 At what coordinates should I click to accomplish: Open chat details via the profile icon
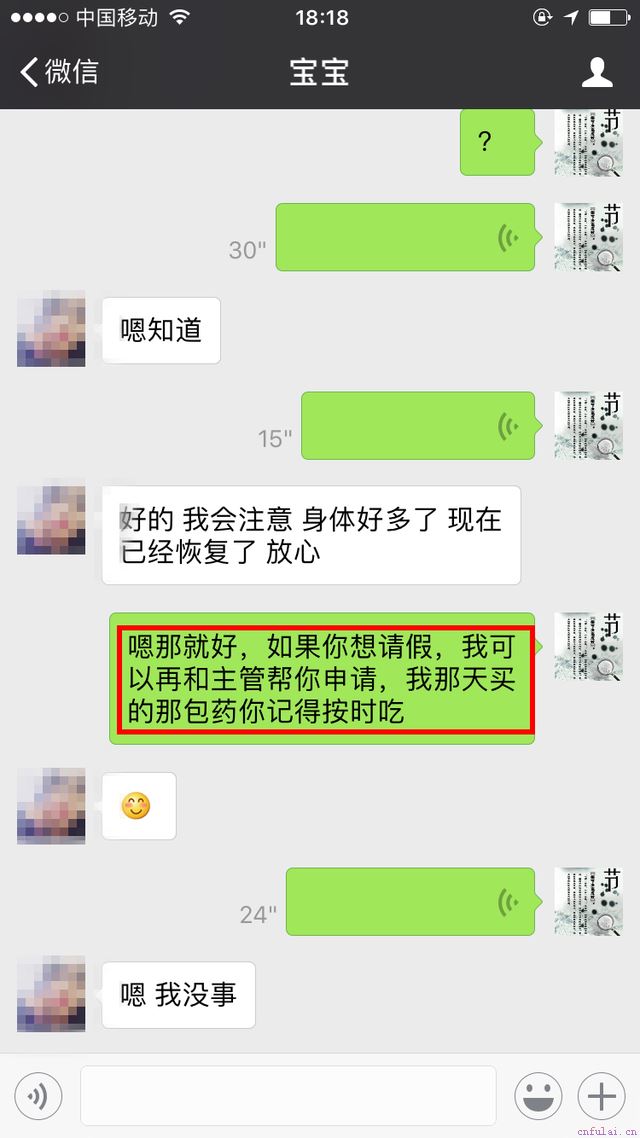[597, 72]
